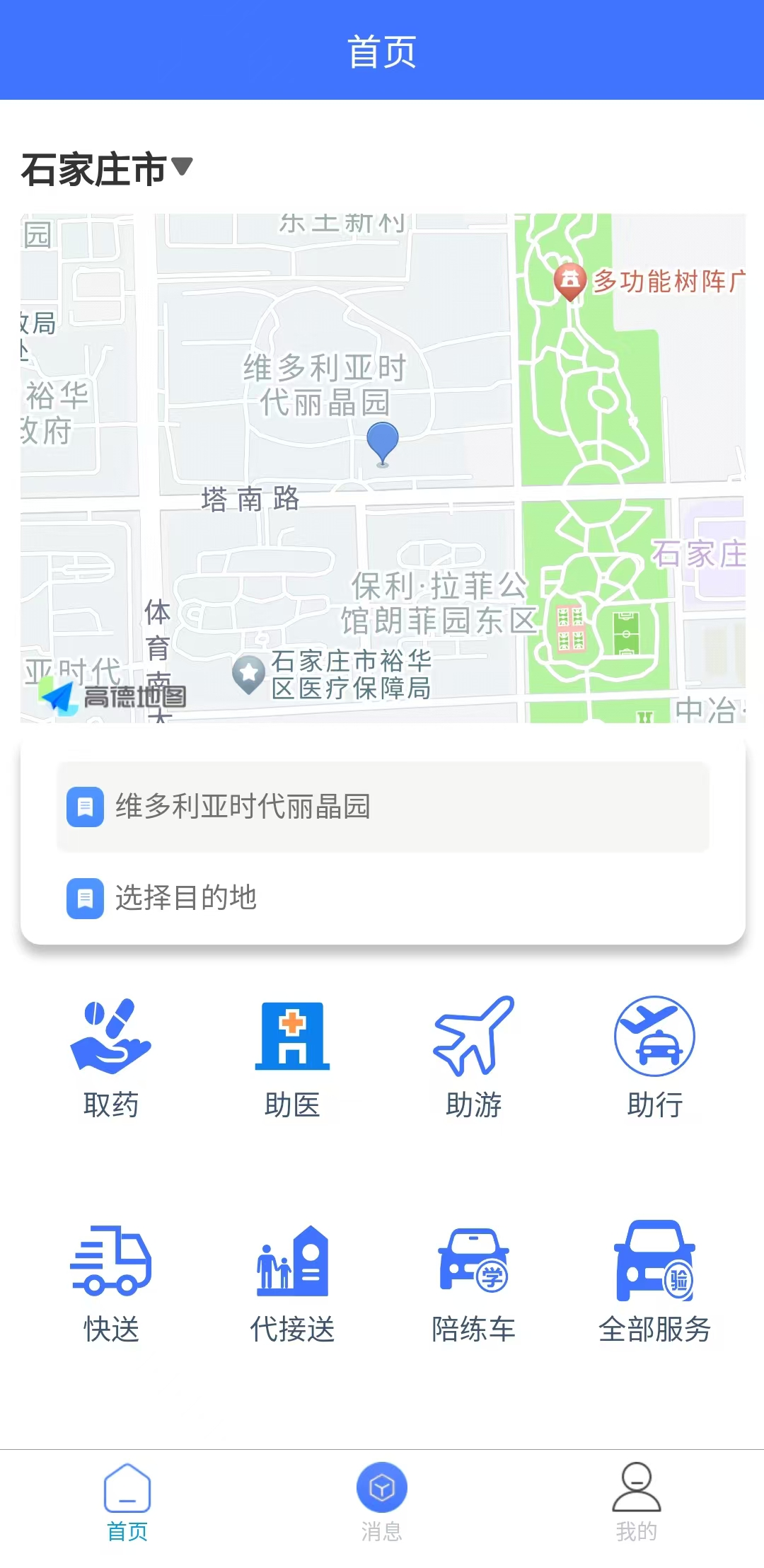This screenshot has width=764, height=1568.
Task: Open the 助医 service
Action: (x=292, y=1057)
